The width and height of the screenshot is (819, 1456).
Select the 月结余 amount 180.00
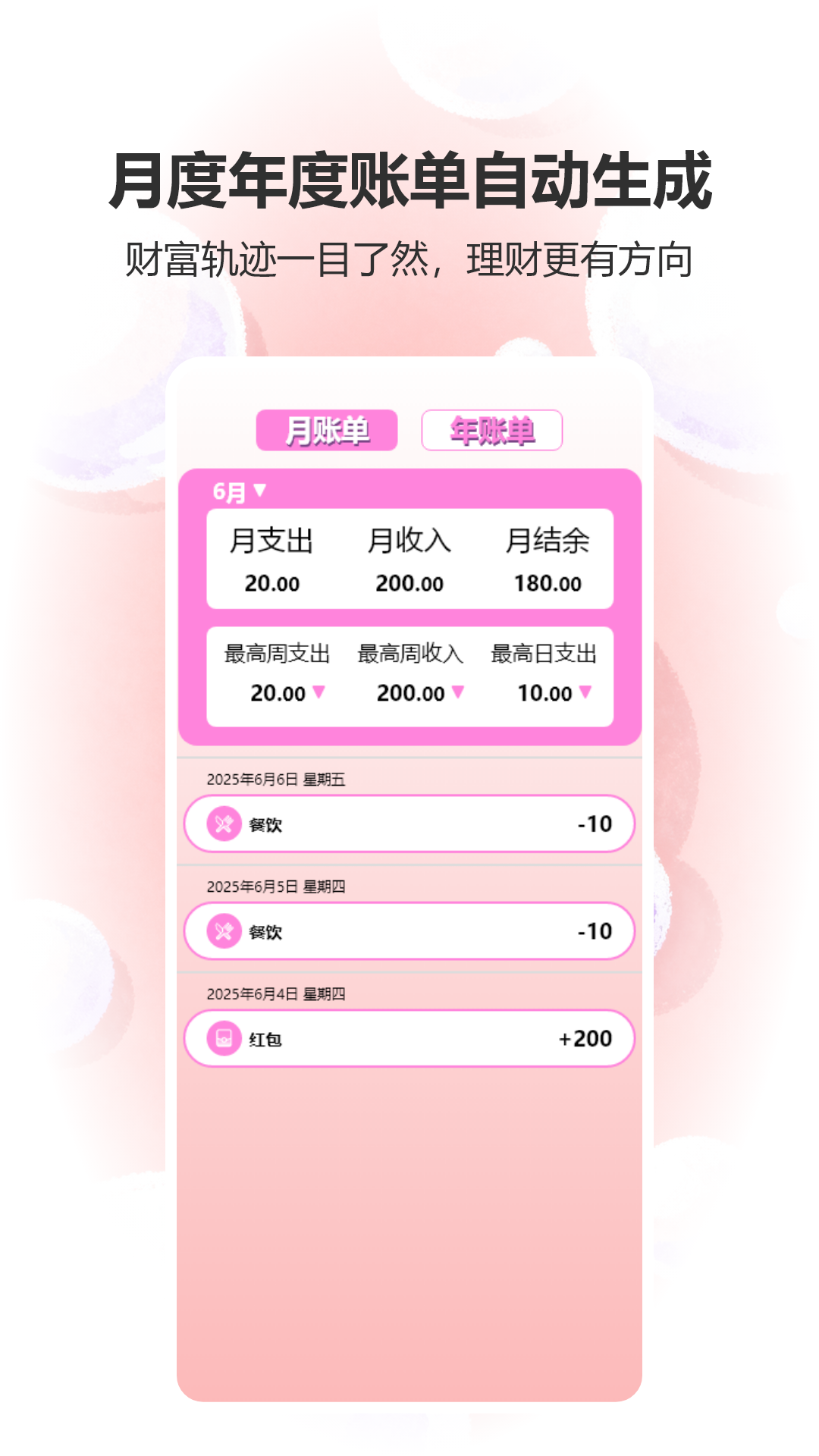(x=548, y=584)
